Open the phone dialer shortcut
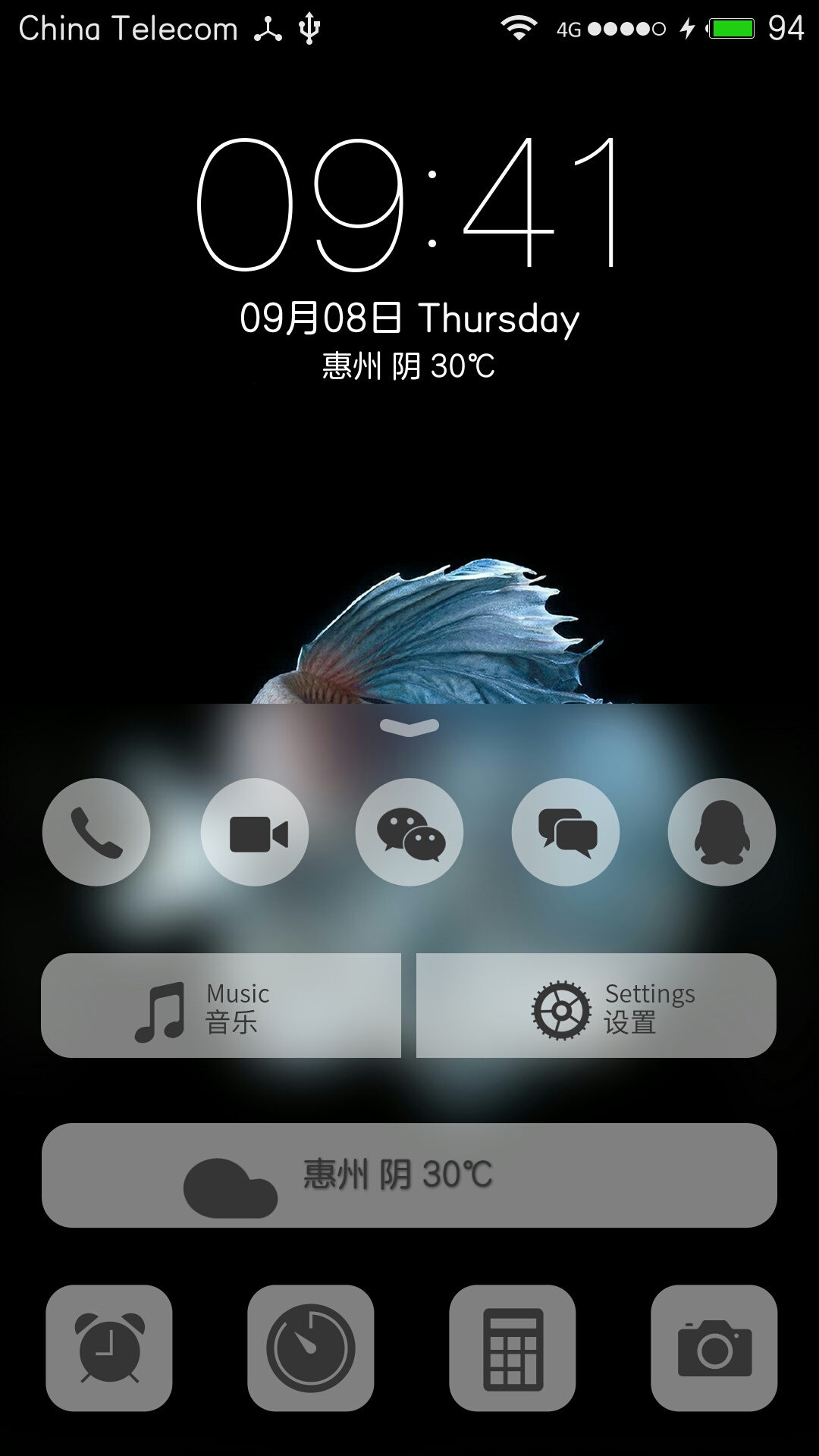This screenshot has width=819, height=1456. pyautogui.click(x=96, y=832)
